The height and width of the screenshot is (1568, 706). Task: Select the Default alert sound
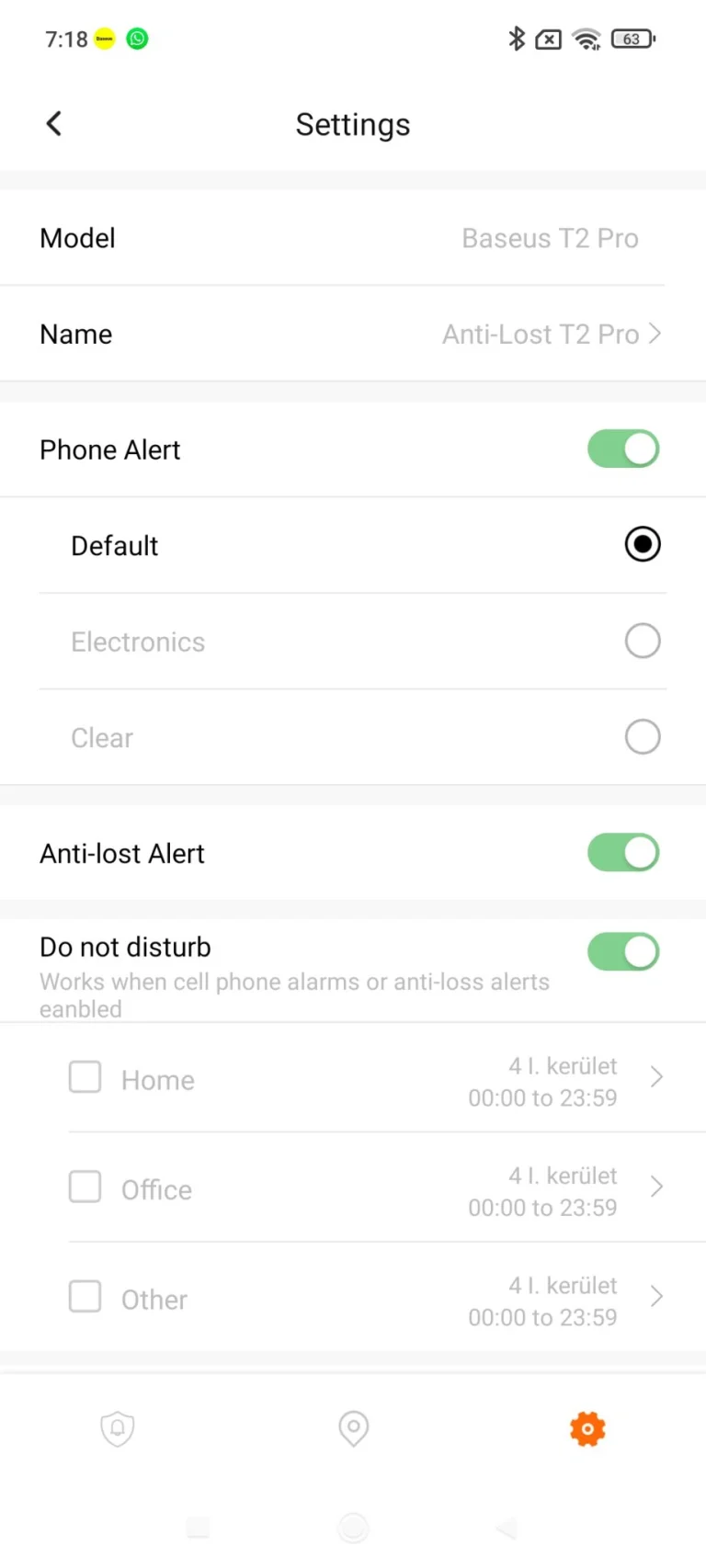(642, 545)
